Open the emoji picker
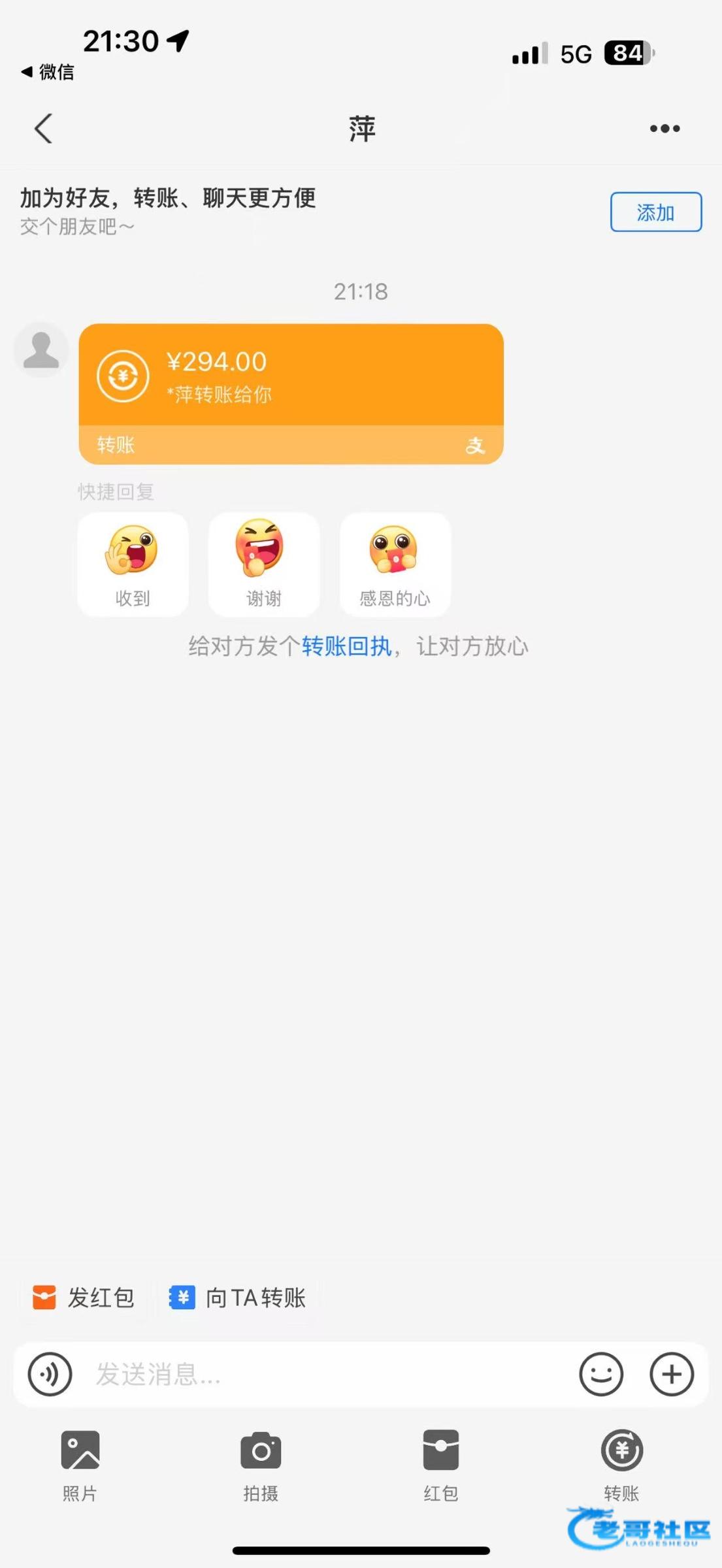 tap(600, 1374)
